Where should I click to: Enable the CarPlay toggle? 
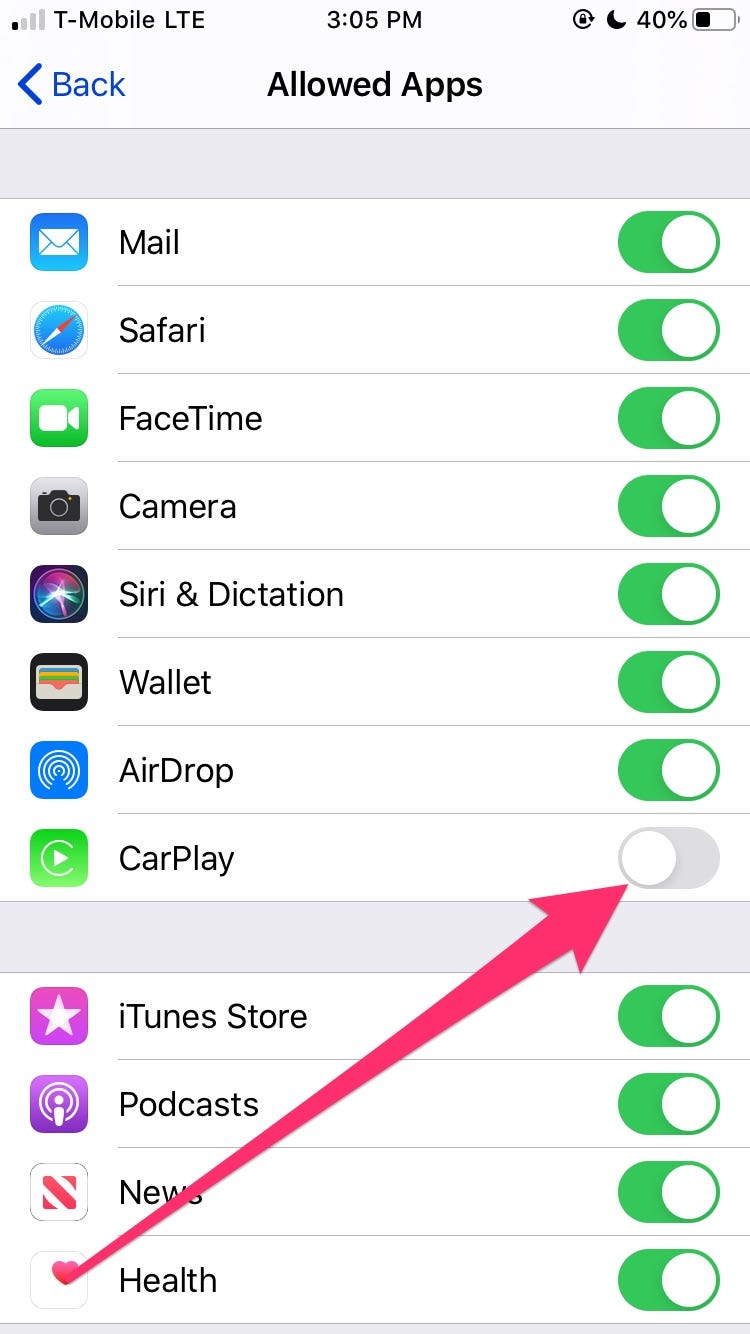tap(668, 858)
